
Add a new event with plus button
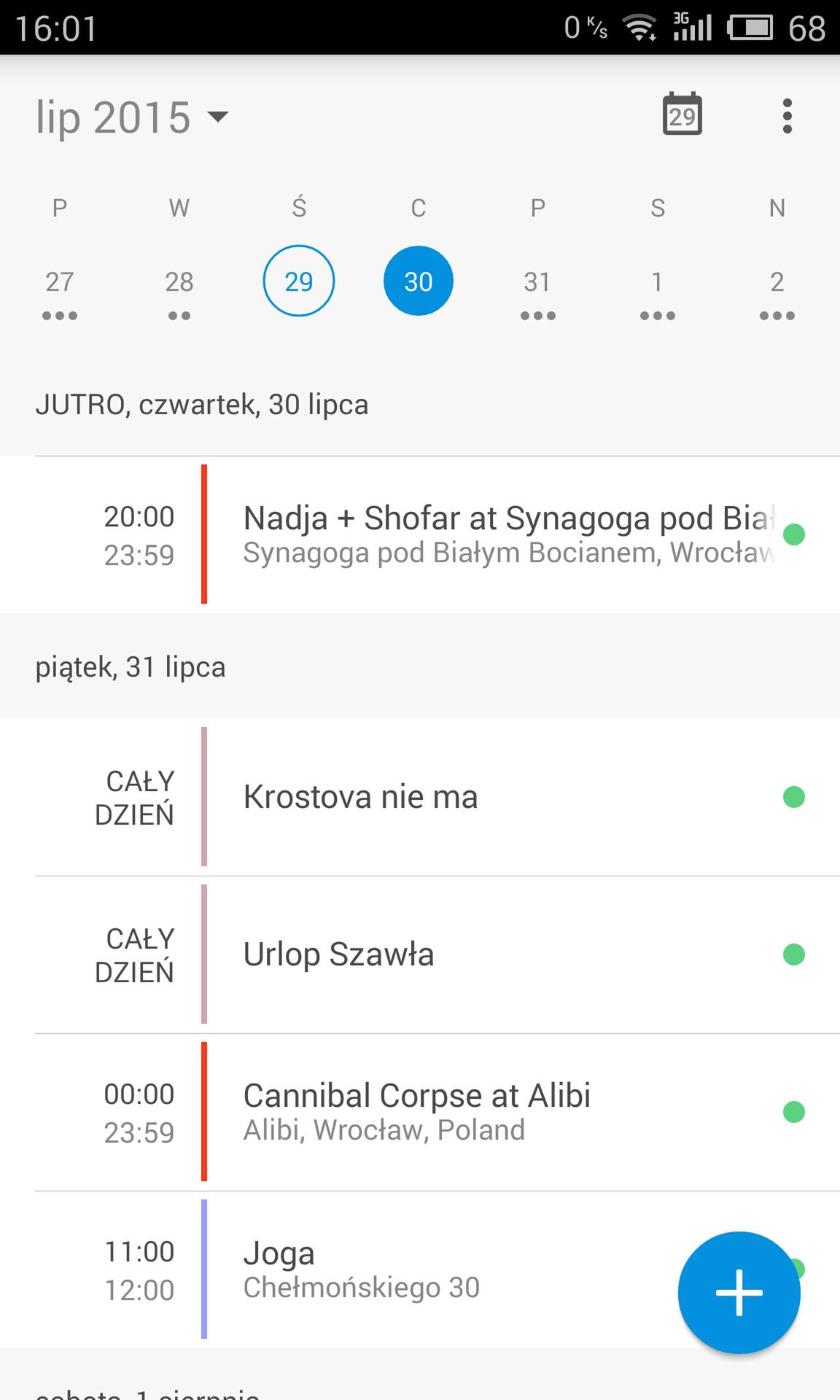coord(739,1293)
